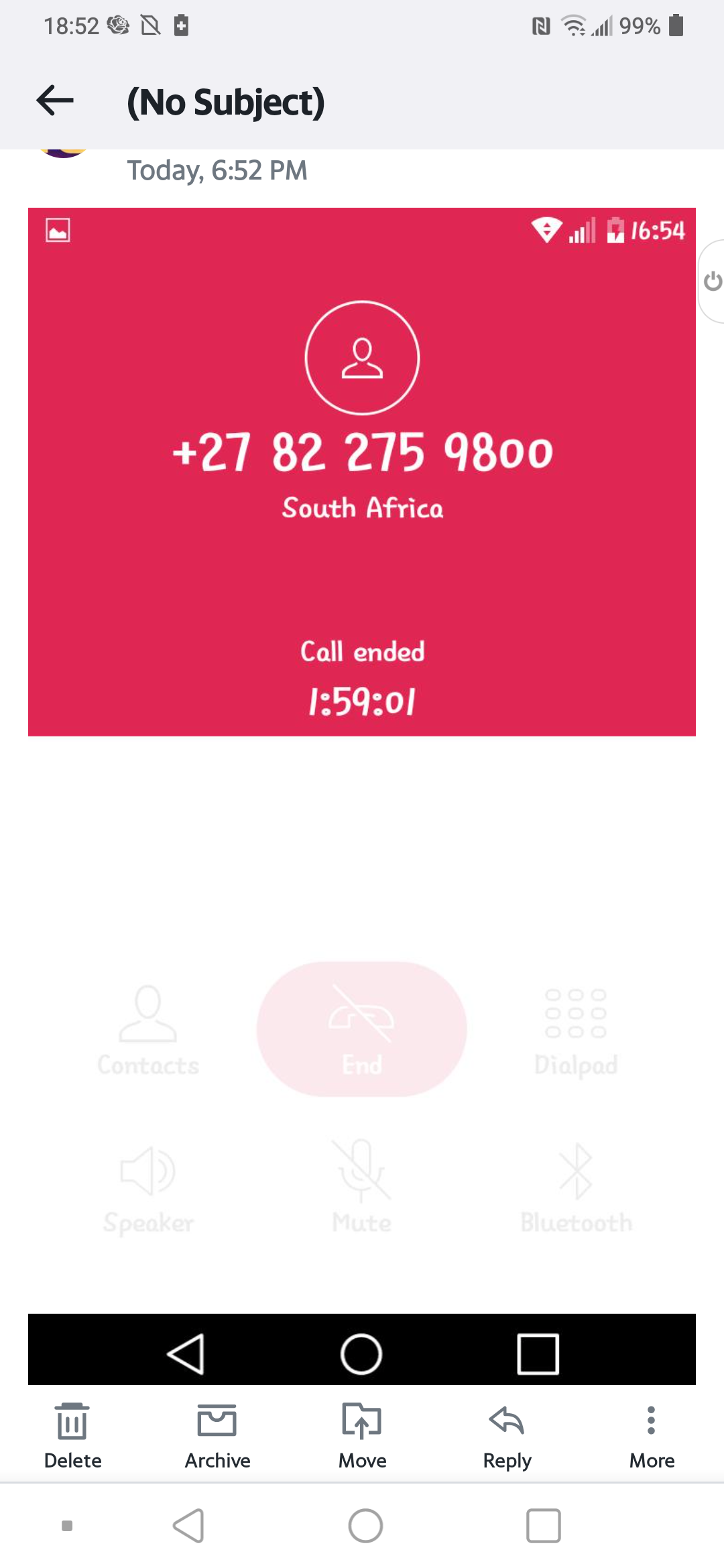This screenshot has height=1568, width=724.
Task: Go back from the (No Subject) email
Action: pyautogui.click(x=55, y=101)
